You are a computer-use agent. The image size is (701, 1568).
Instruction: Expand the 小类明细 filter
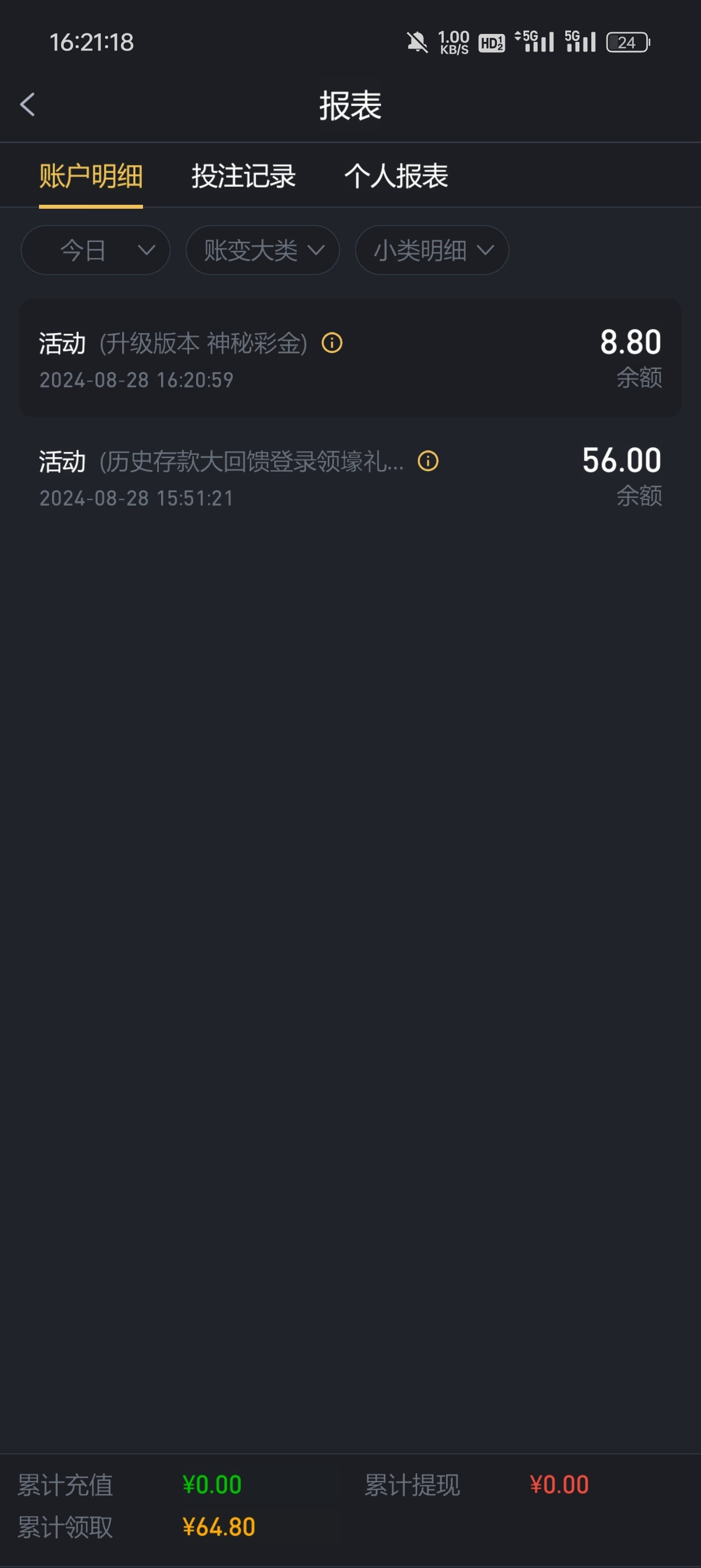[431, 250]
